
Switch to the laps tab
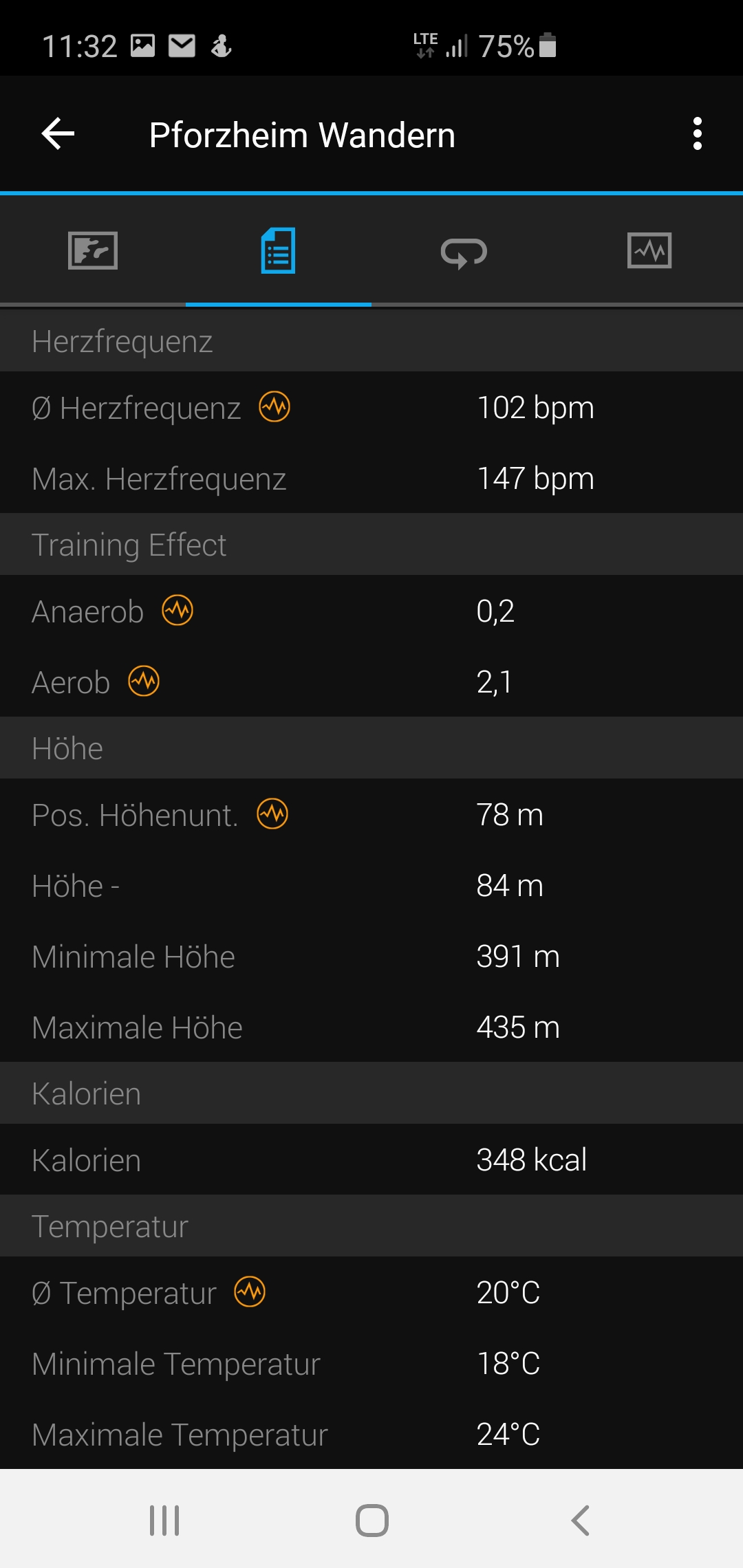click(464, 252)
